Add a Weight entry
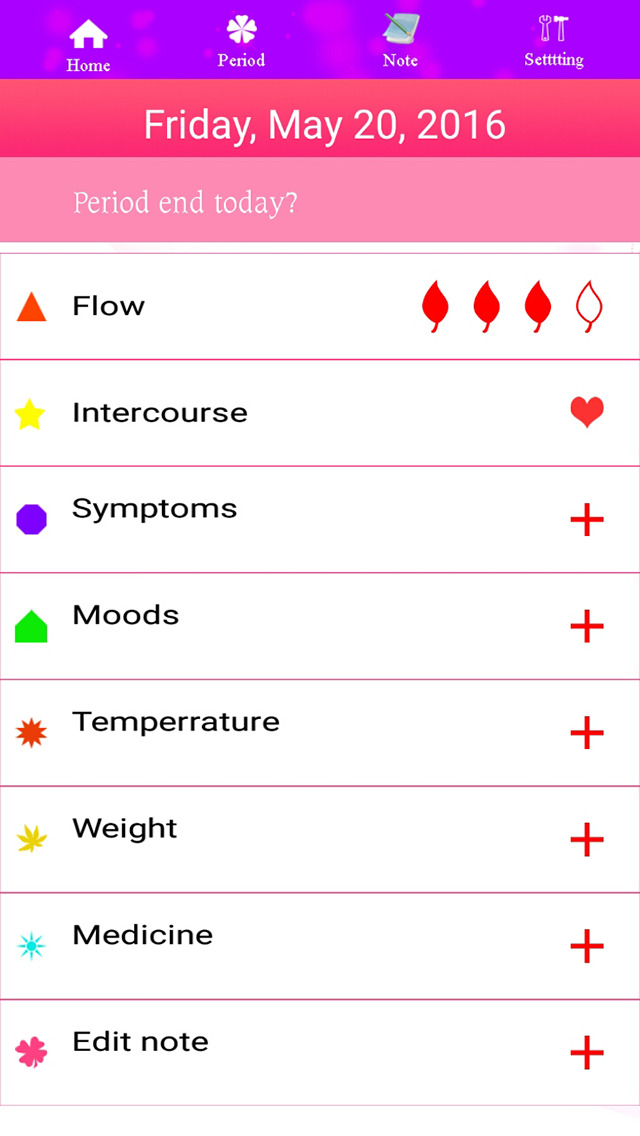 (x=587, y=840)
